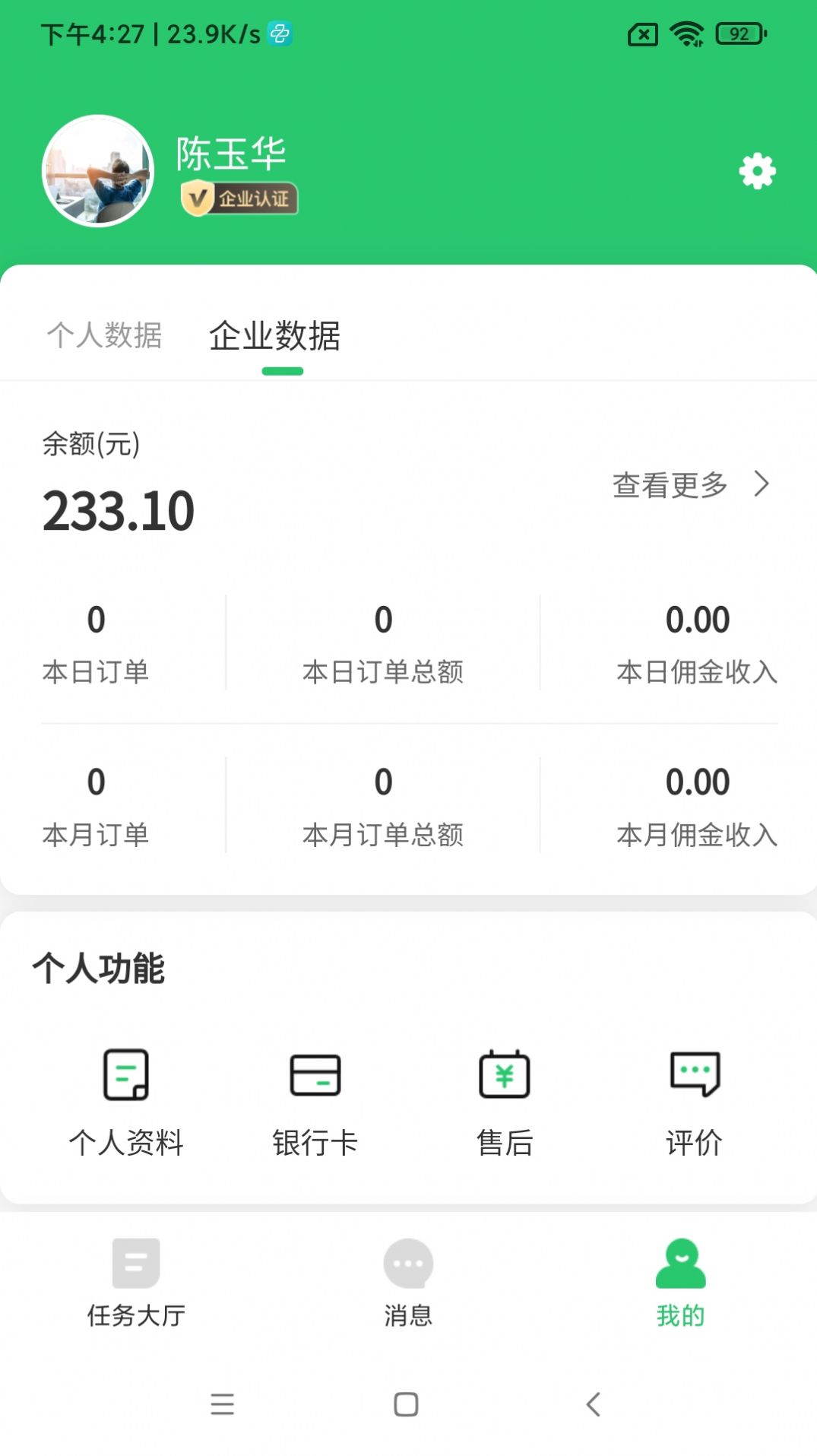Tap the dual-app indicator in the status bar
This screenshot has width=817, height=1456.
pos(278,35)
